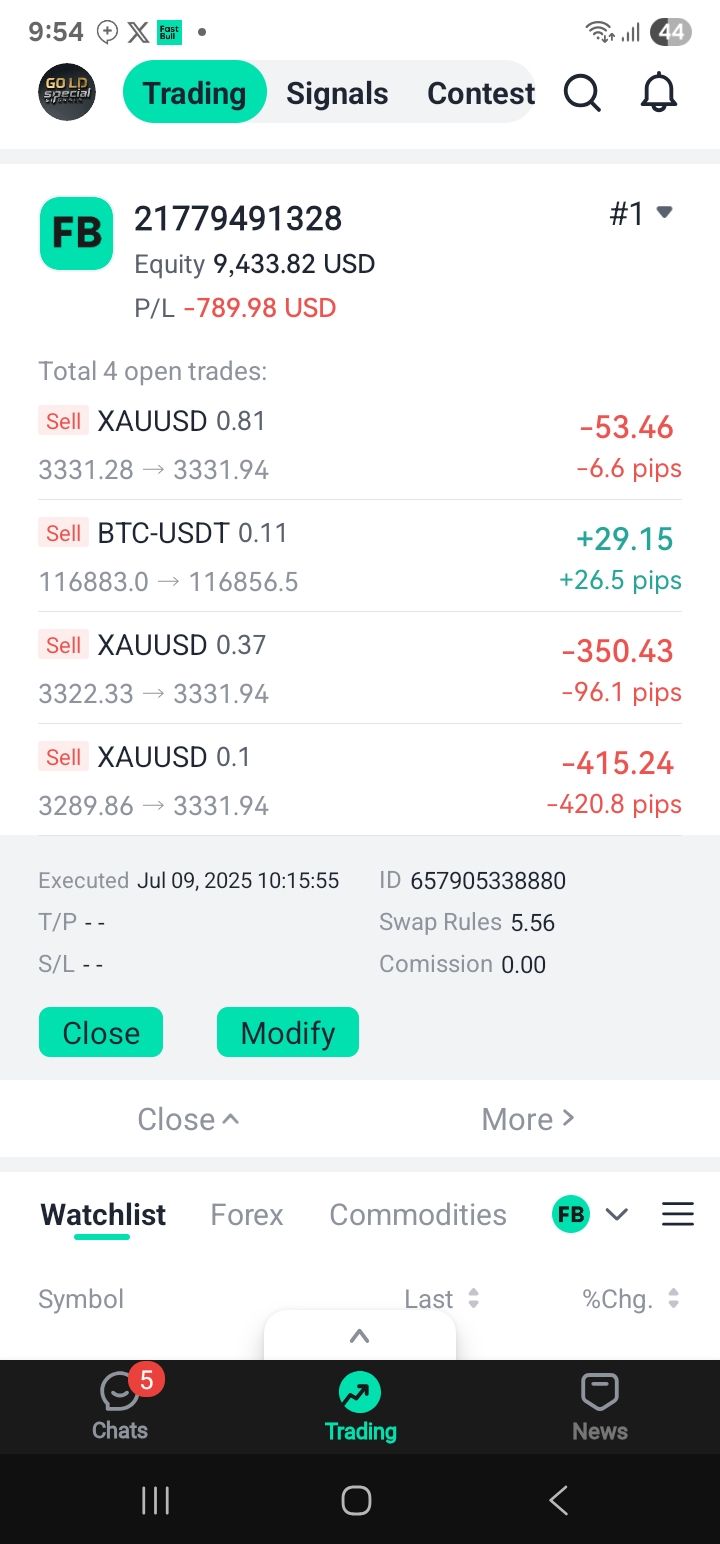Modify the selected trade

click(x=288, y=1032)
